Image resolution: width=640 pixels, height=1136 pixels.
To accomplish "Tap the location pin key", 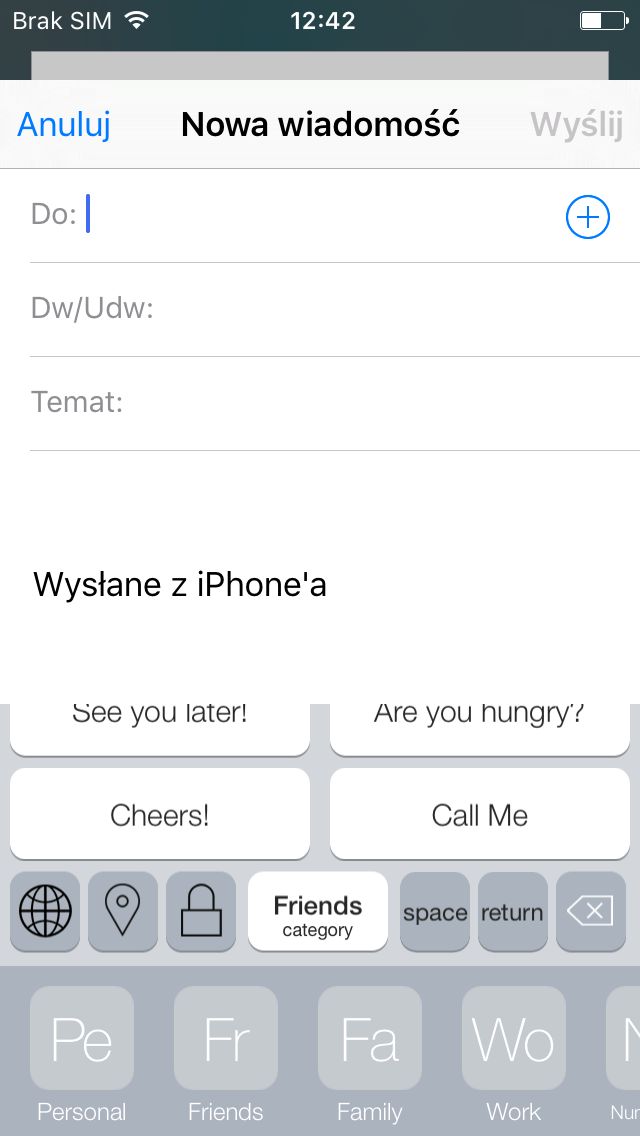I will (122, 911).
